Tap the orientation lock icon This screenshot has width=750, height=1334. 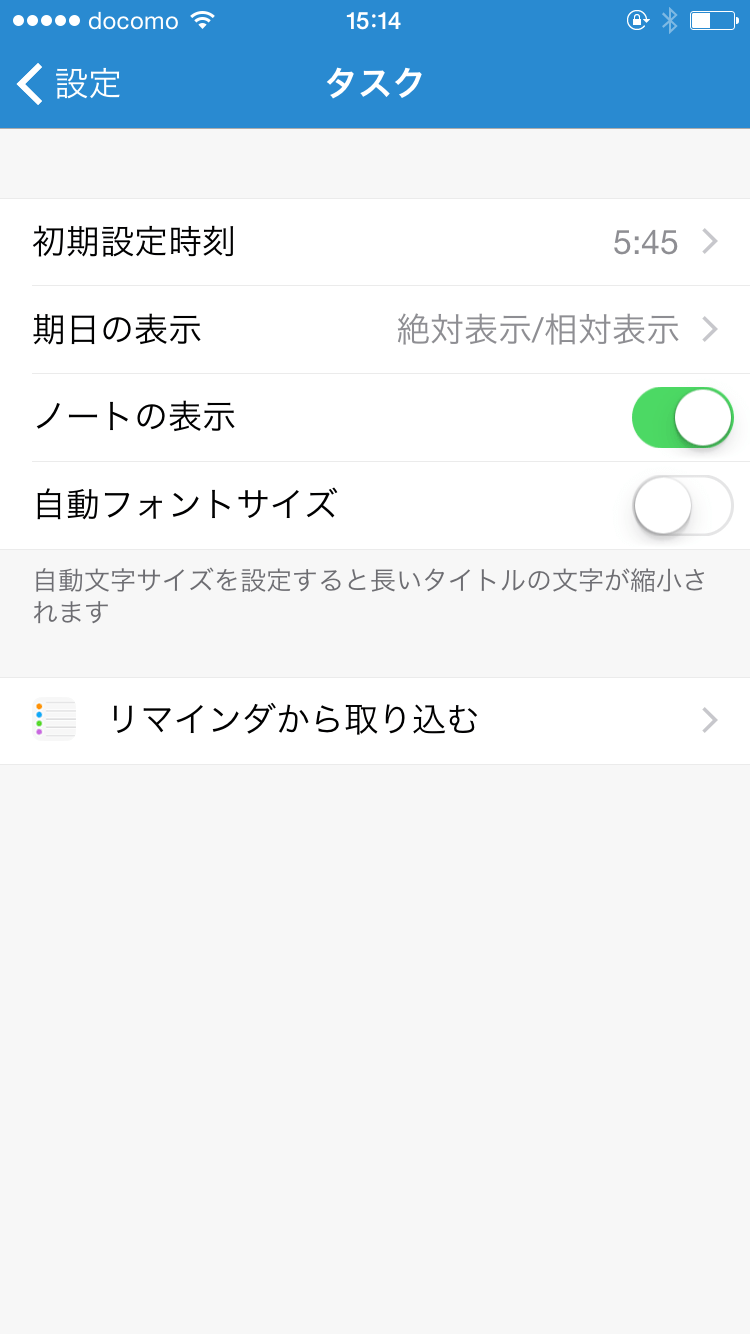638,19
